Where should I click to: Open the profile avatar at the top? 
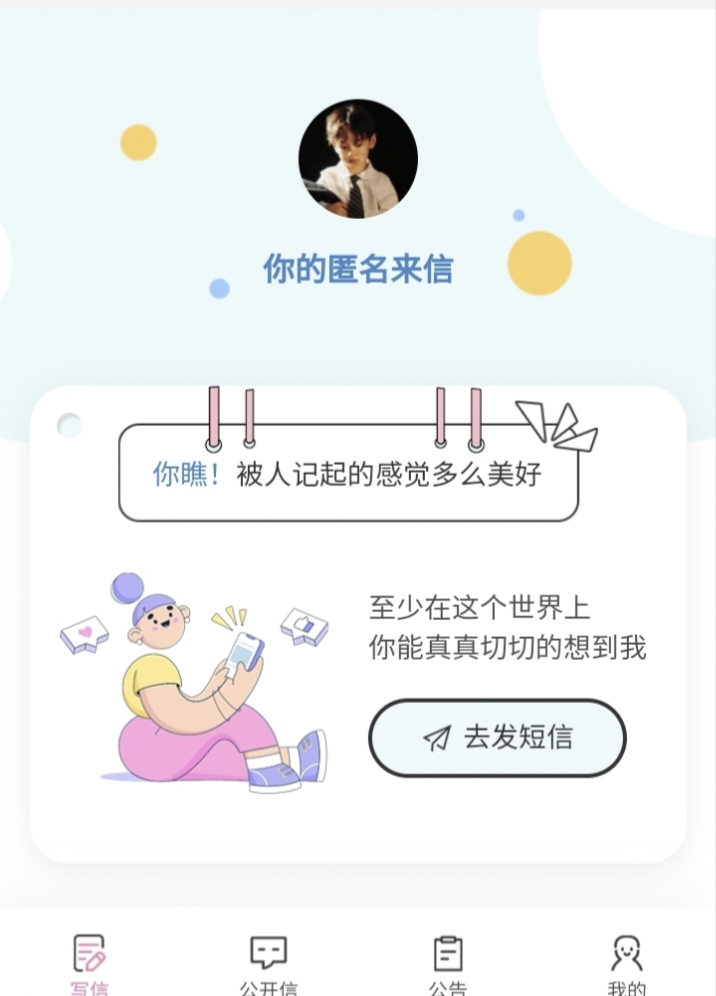tap(358, 159)
